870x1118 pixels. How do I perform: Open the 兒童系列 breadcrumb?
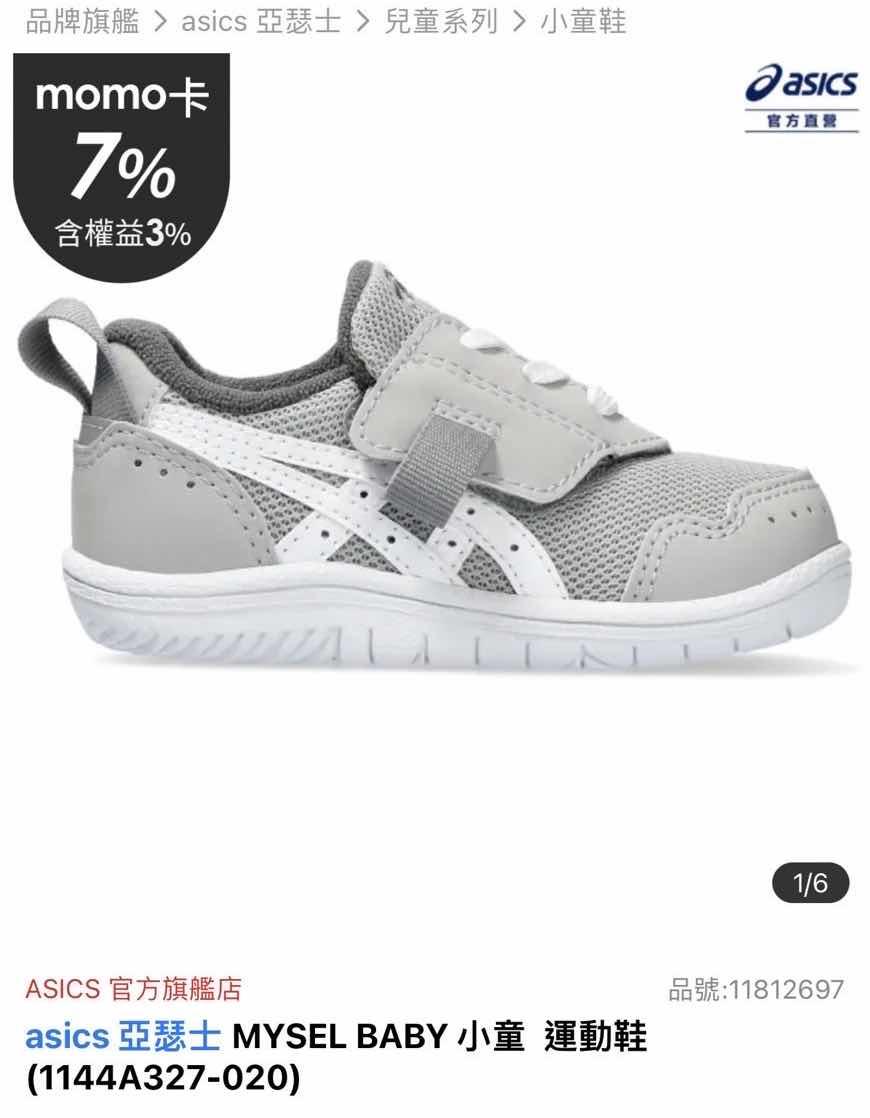click(x=441, y=22)
